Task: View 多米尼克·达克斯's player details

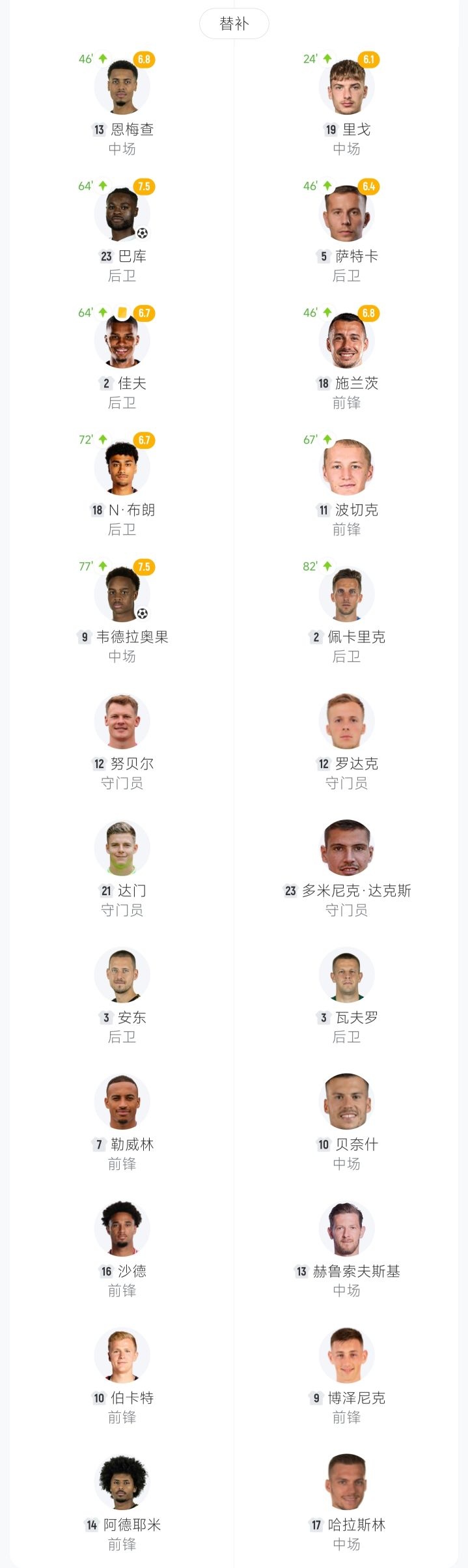Action: coord(346,848)
